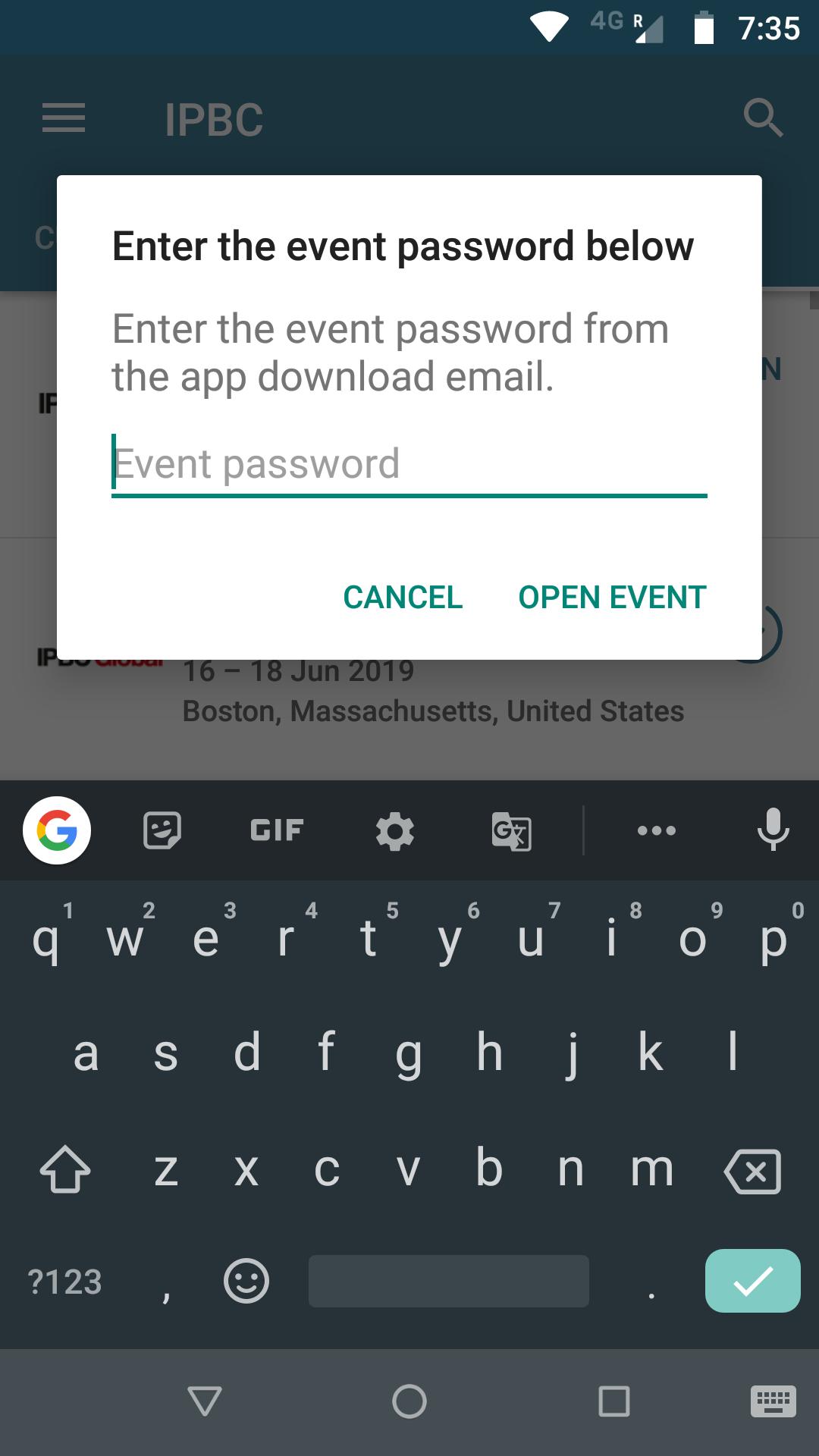This screenshot has width=819, height=1456.
Task: Open the keyboard settings gear
Action: [395, 831]
